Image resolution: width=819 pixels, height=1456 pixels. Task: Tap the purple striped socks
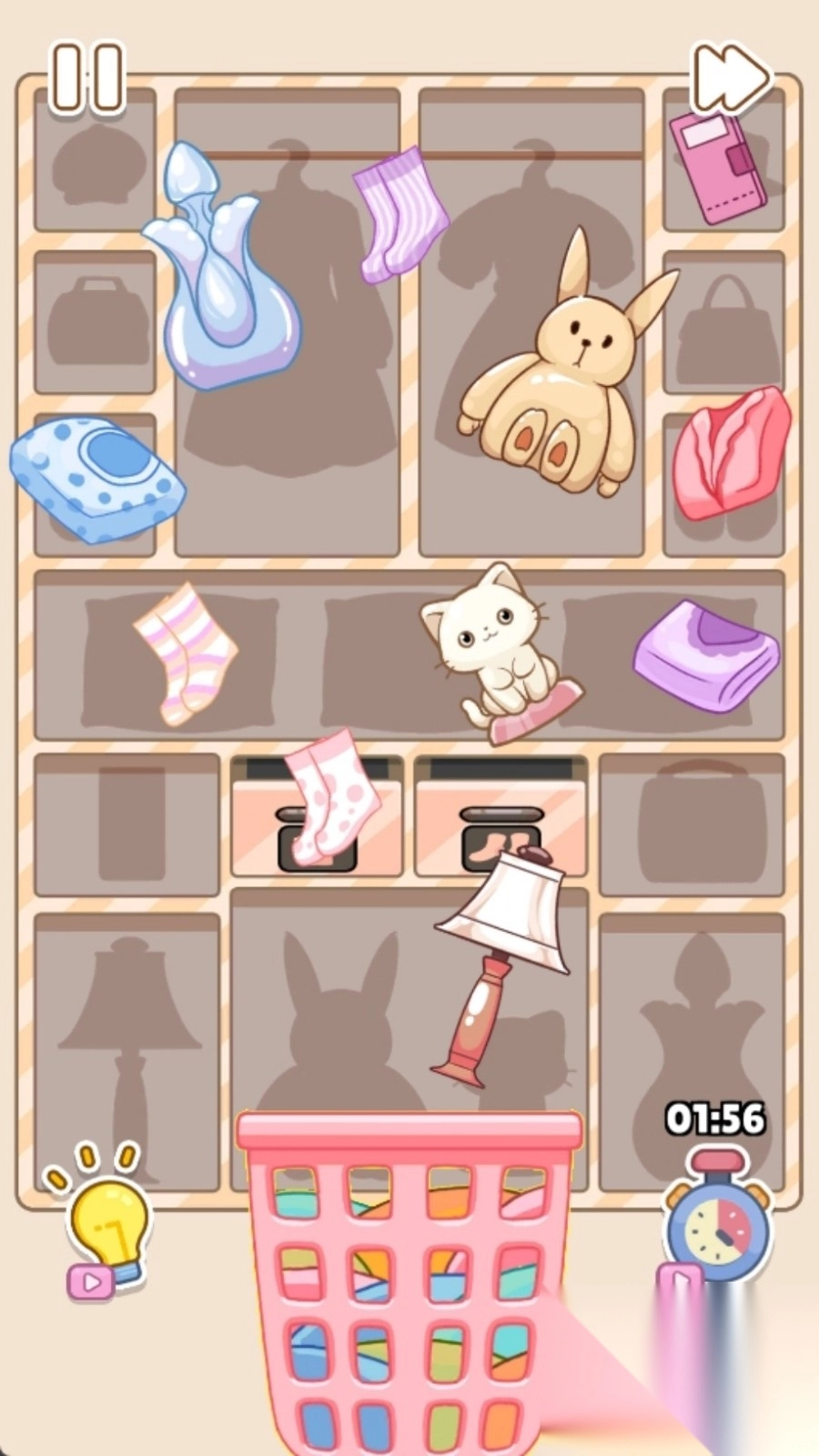[x=399, y=217]
